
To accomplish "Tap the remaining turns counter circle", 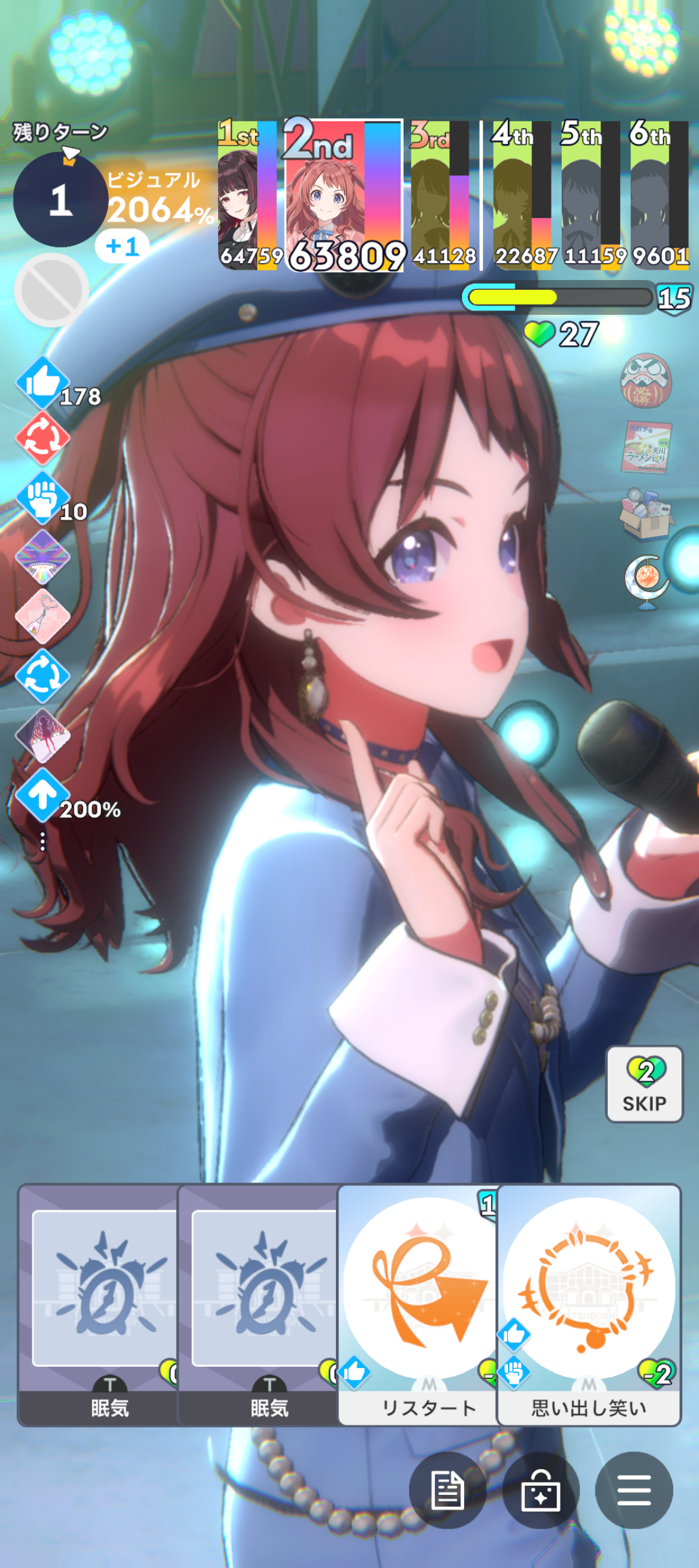I will 61,200.
